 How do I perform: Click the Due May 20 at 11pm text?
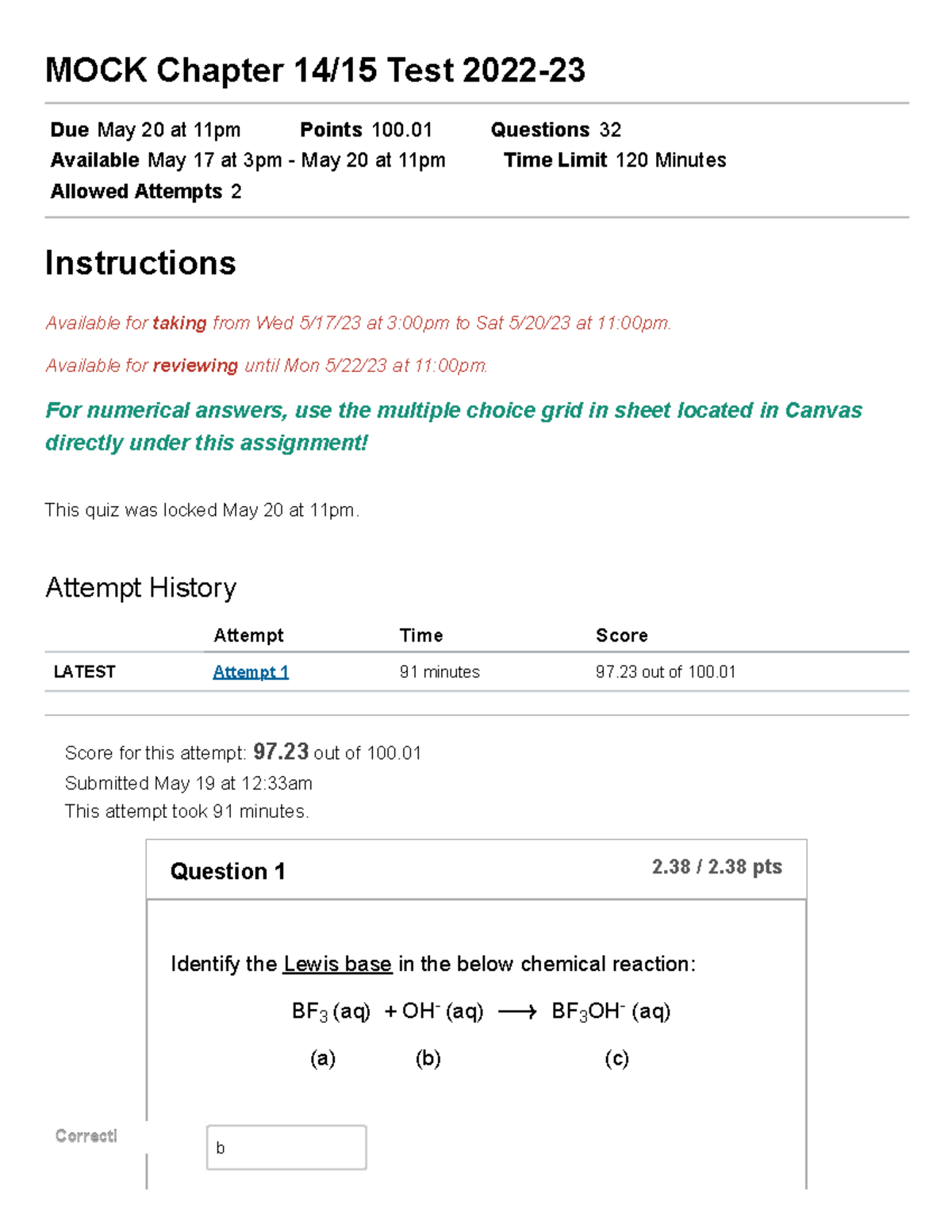(x=145, y=129)
